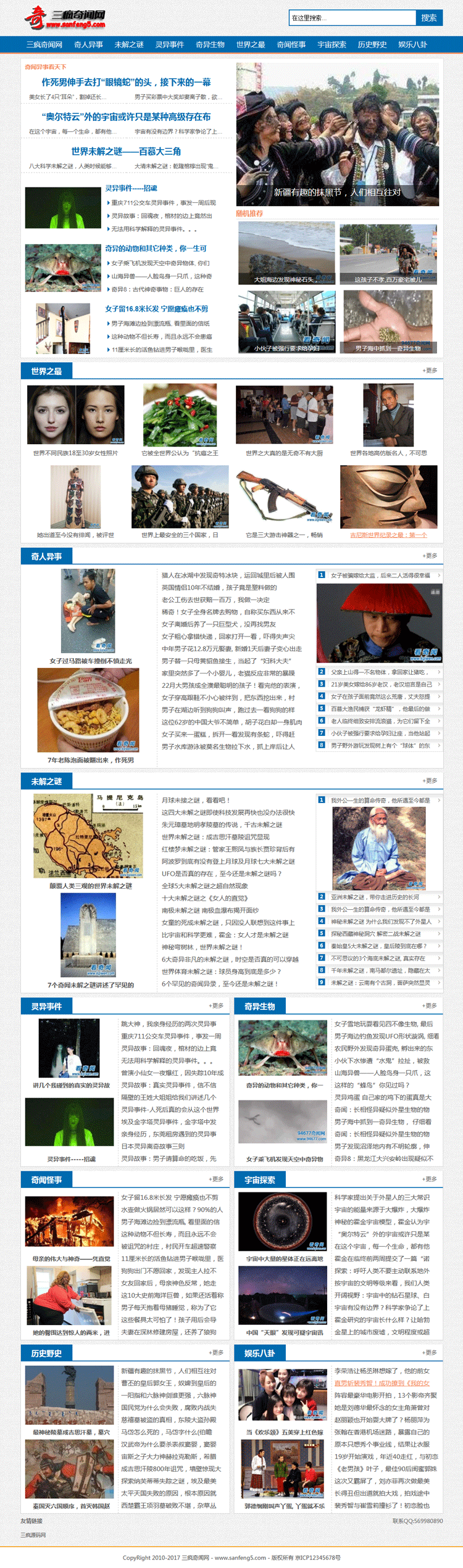Tap the search input box
Screen dimensions: 463x1568
(x=352, y=18)
